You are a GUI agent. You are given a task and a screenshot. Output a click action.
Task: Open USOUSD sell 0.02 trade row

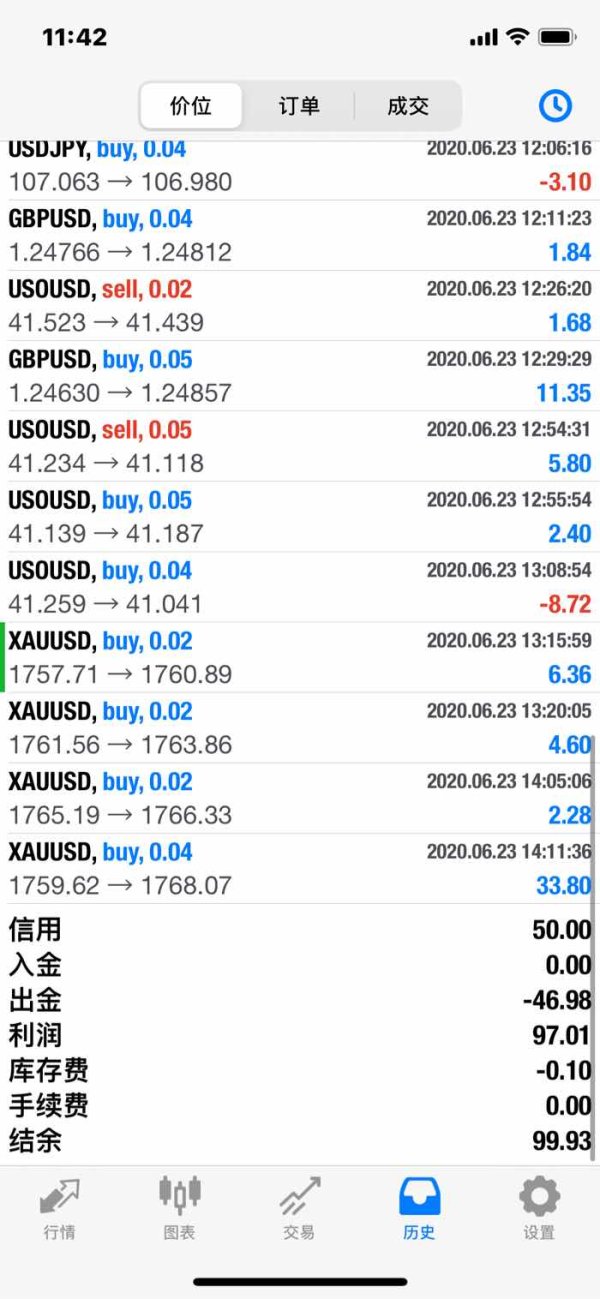pos(300,306)
